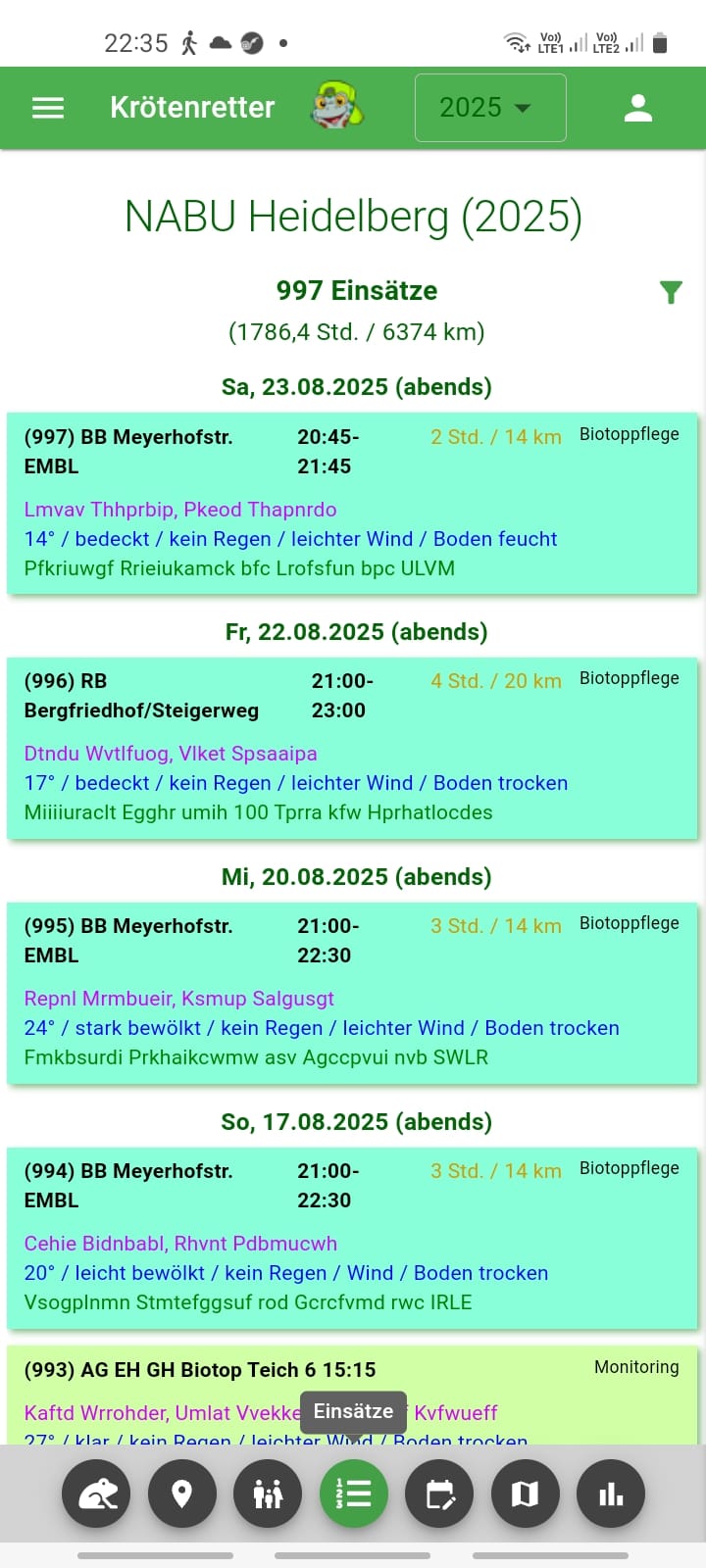Image resolution: width=706 pixels, height=1568 pixels.
Task: Switch to the location pin tab
Action: [181, 1494]
